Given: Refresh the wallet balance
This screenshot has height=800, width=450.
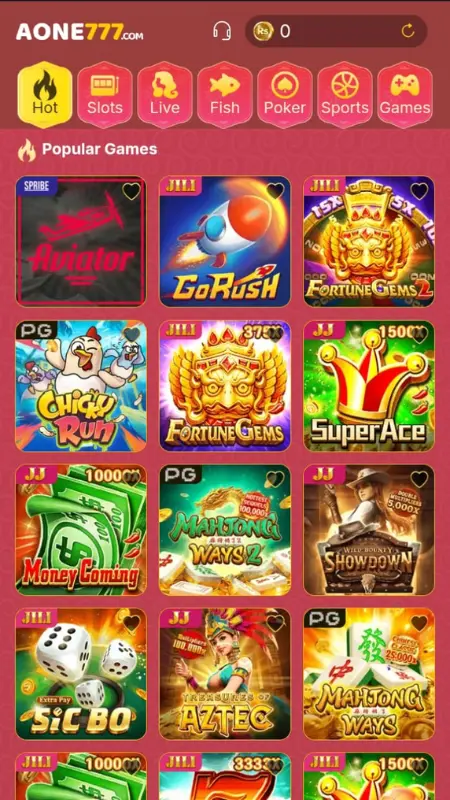Looking at the screenshot, I should [408, 31].
